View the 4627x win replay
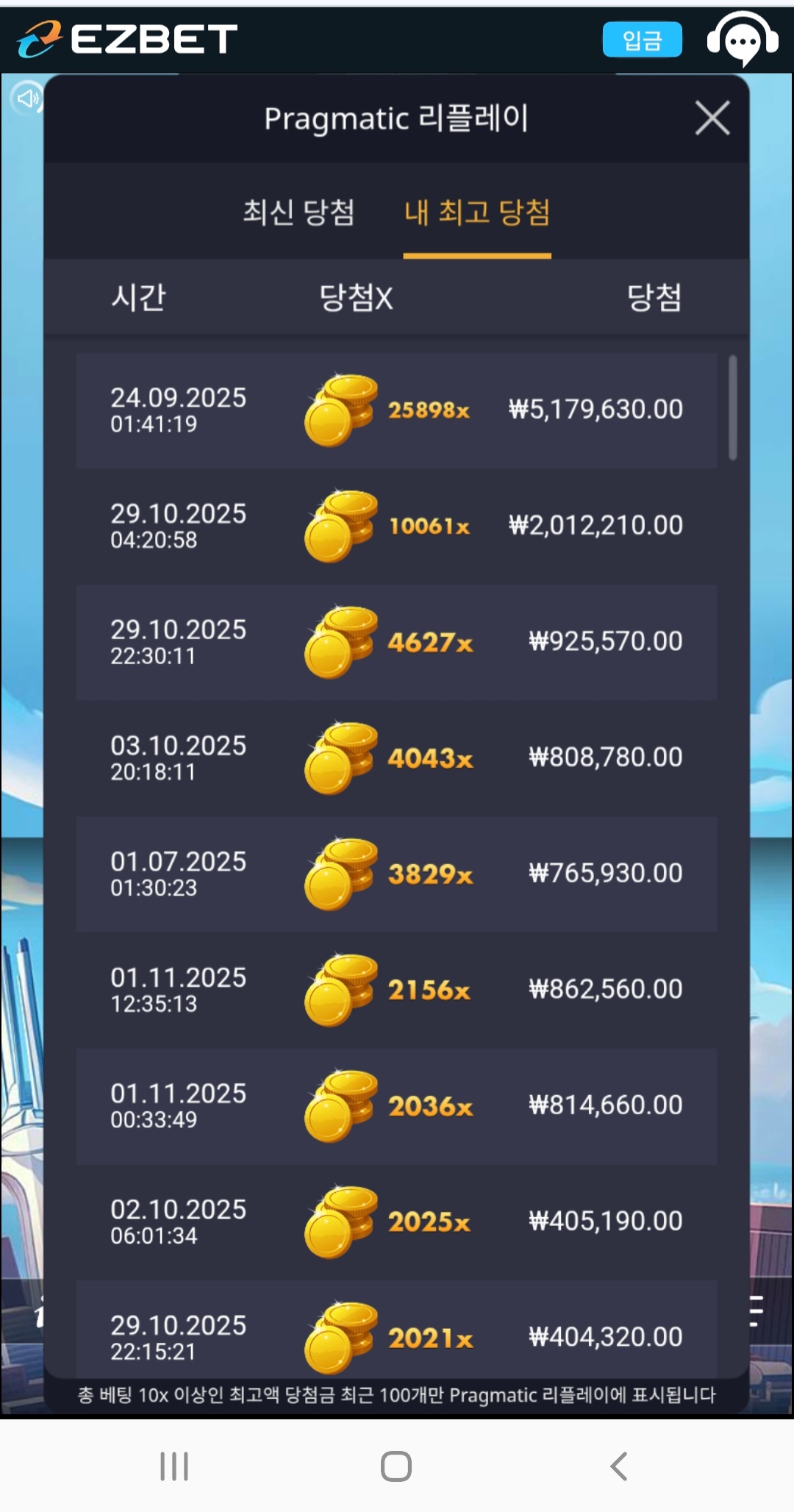The height and width of the screenshot is (1512, 794). click(396, 642)
